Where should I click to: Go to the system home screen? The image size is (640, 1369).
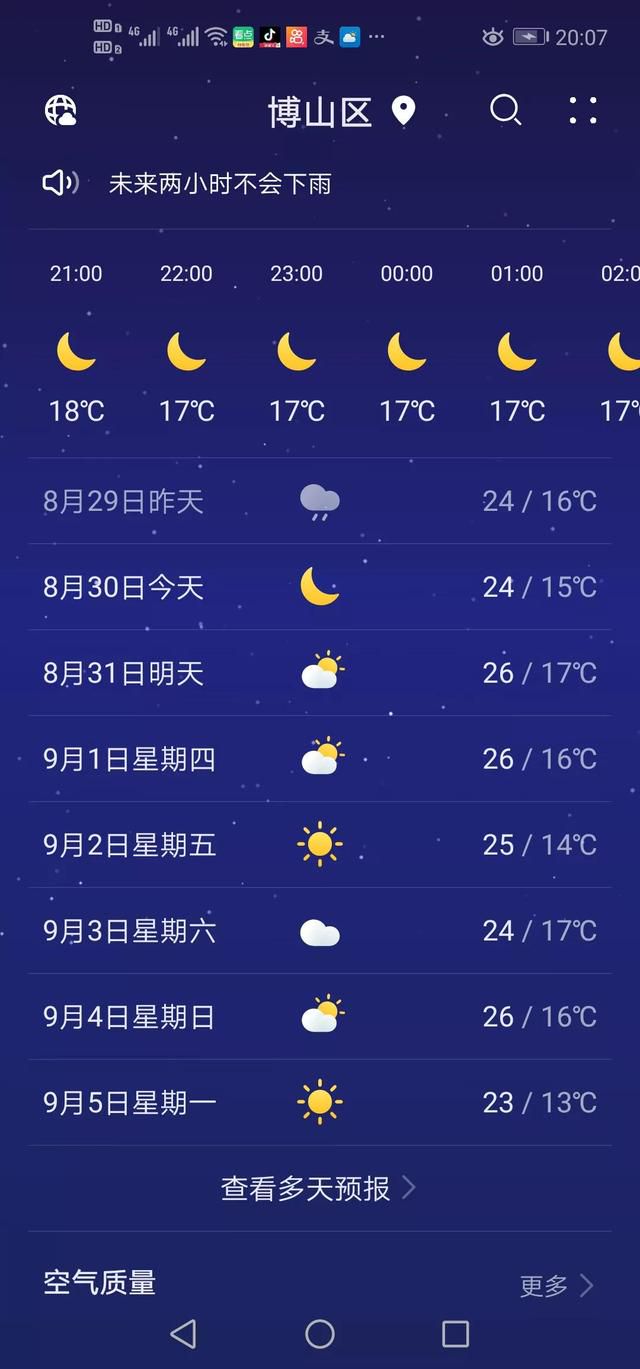tap(320, 1333)
